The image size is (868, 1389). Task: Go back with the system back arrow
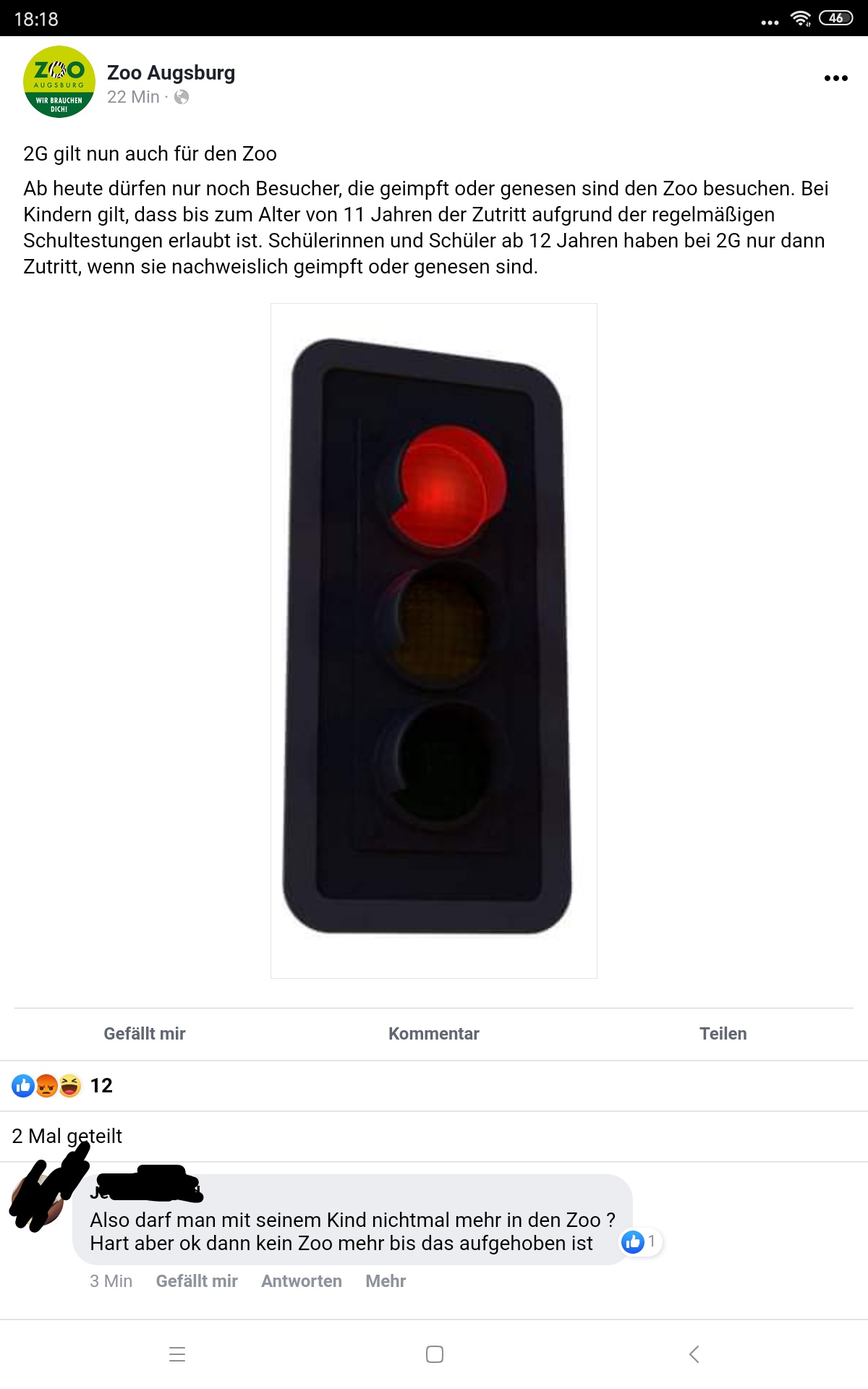coord(694,1354)
